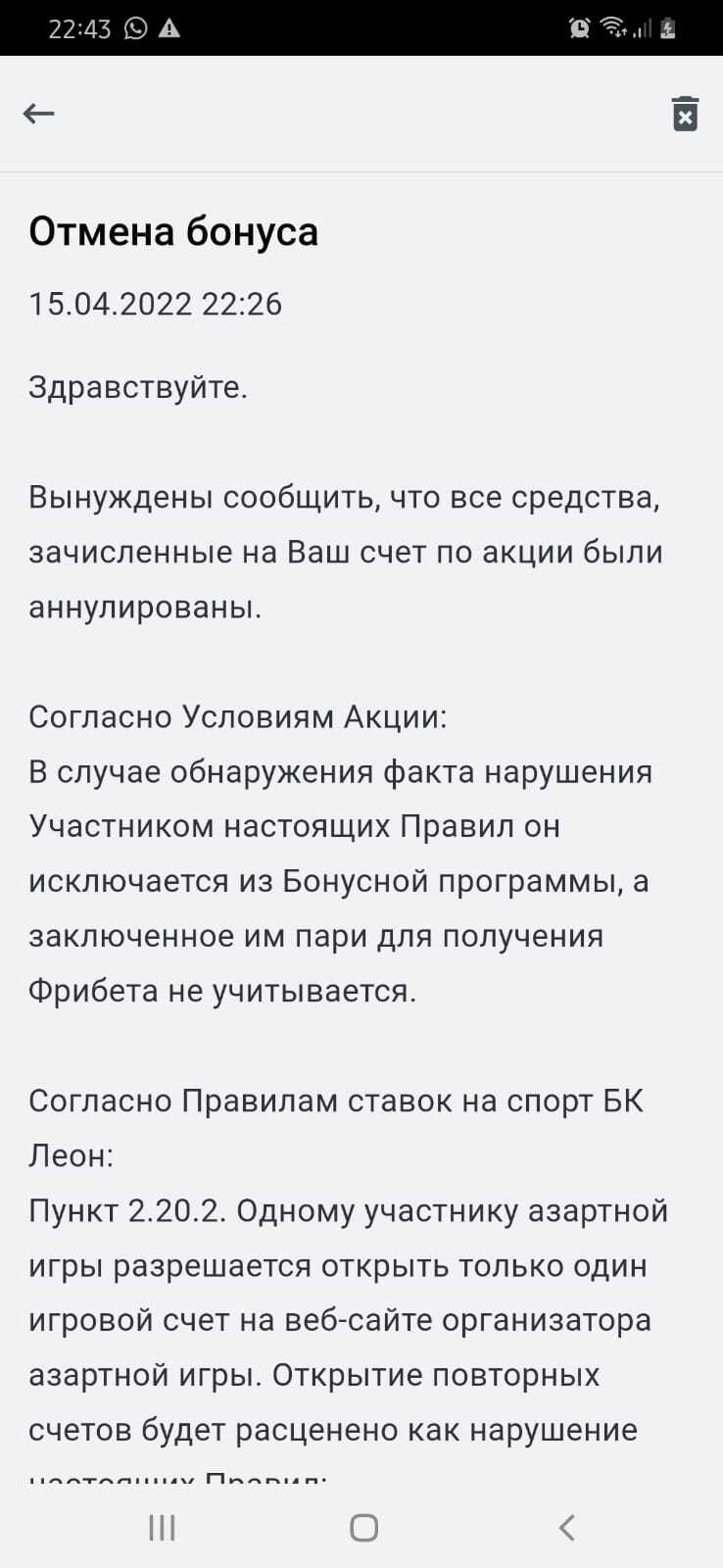Image resolution: width=723 pixels, height=1568 pixels.
Task: Go to the home screen
Action: (363, 1527)
